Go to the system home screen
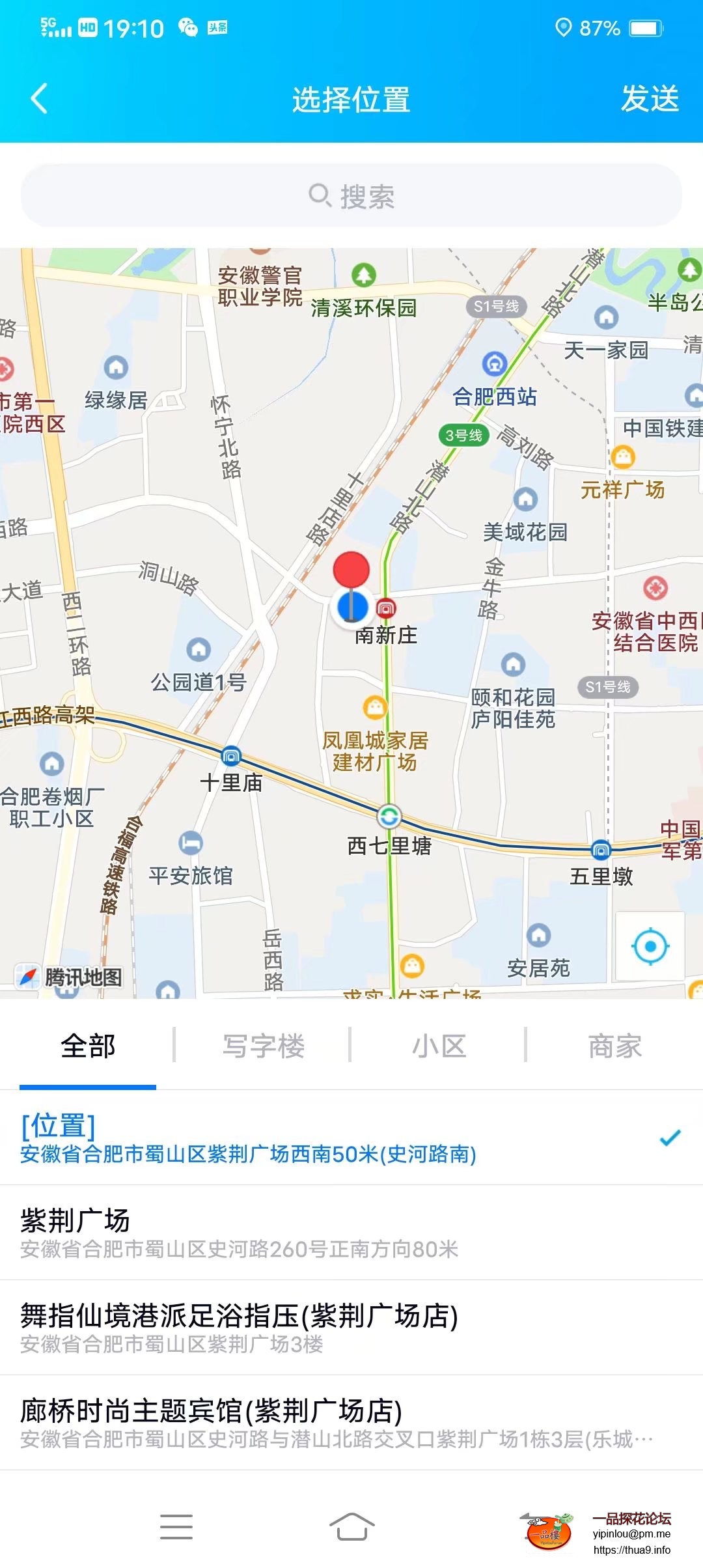 (x=351, y=1527)
